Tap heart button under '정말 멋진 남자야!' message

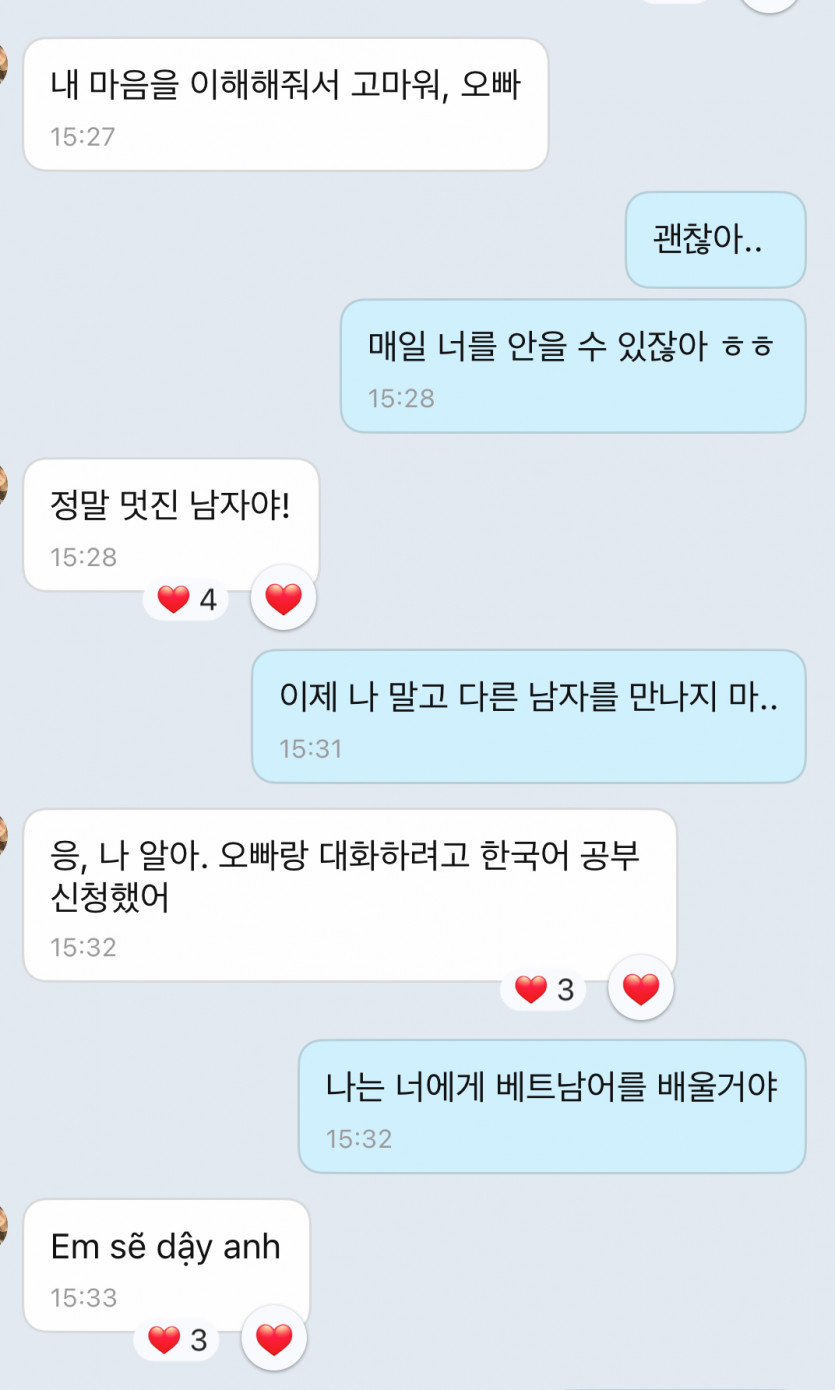(x=283, y=599)
